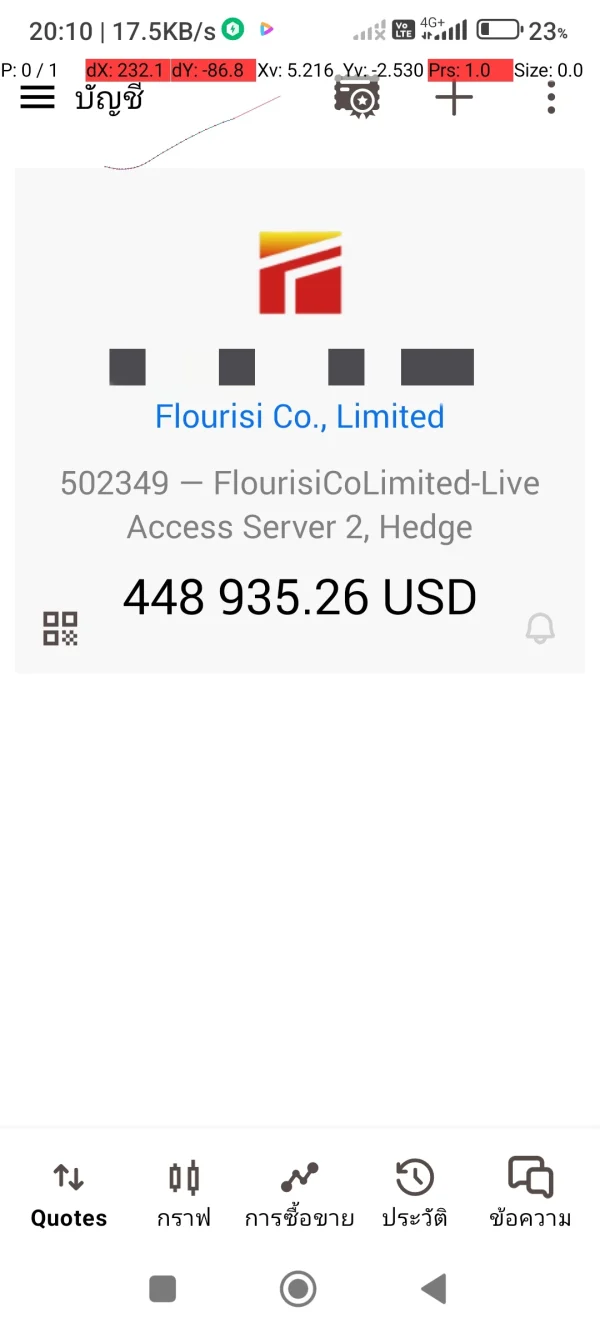Screen dimensions: 600x1333
Task: Open the three-dot overflow menu
Action: [x=551, y=97]
